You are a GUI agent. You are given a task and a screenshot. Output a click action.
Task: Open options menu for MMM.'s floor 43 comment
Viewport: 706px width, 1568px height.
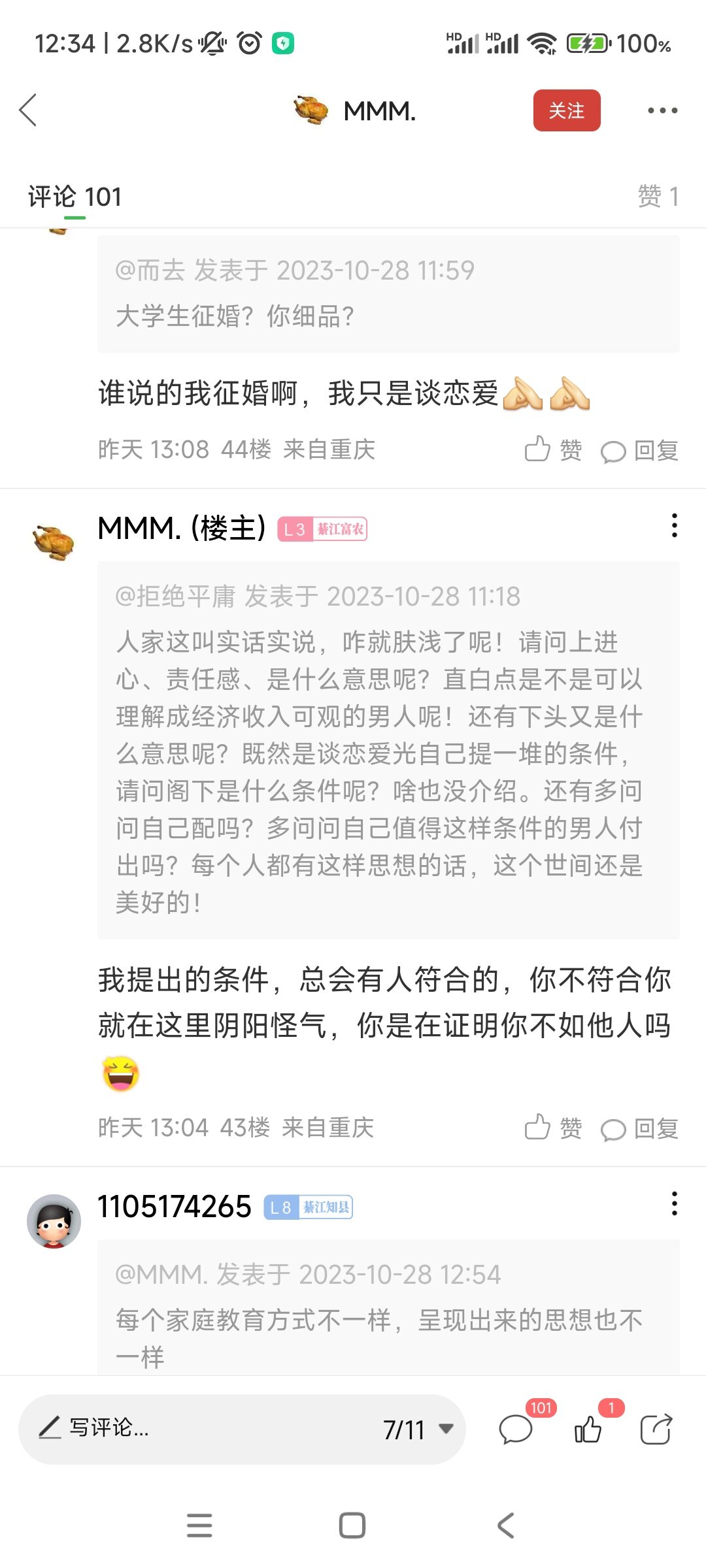click(674, 526)
